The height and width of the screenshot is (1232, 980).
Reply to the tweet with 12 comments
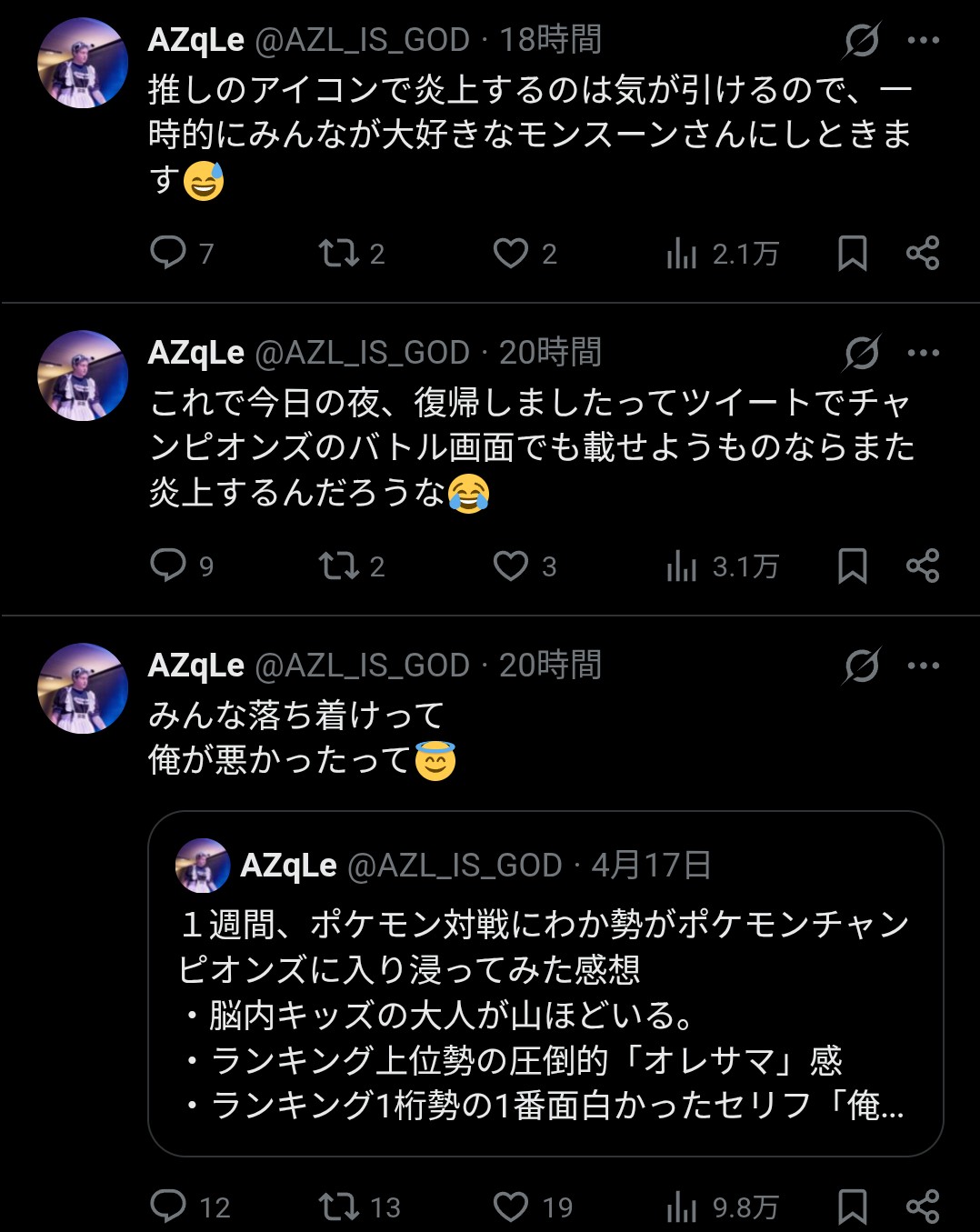(x=168, y=1207)
